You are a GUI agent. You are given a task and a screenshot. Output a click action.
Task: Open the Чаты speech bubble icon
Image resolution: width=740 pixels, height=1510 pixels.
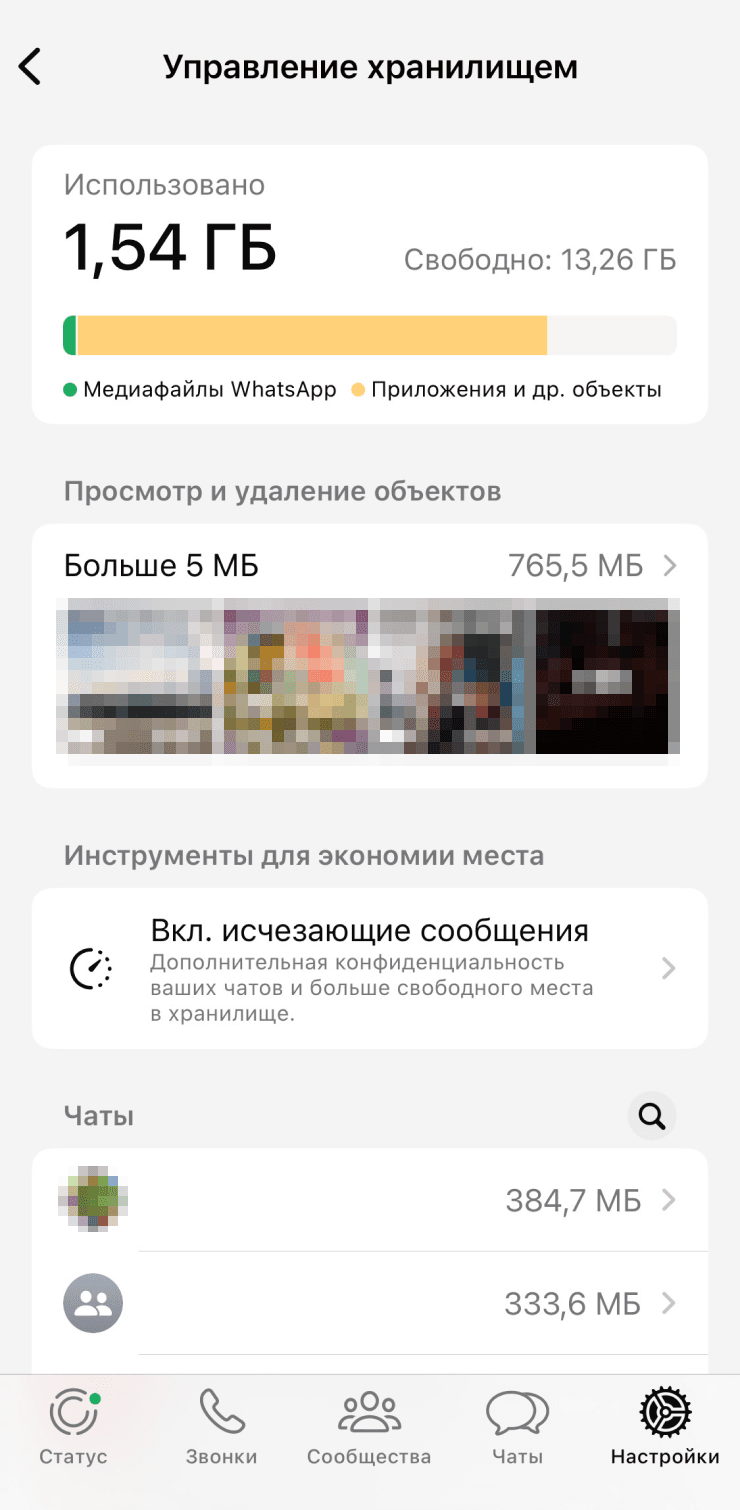click(x=516, y=1414)
